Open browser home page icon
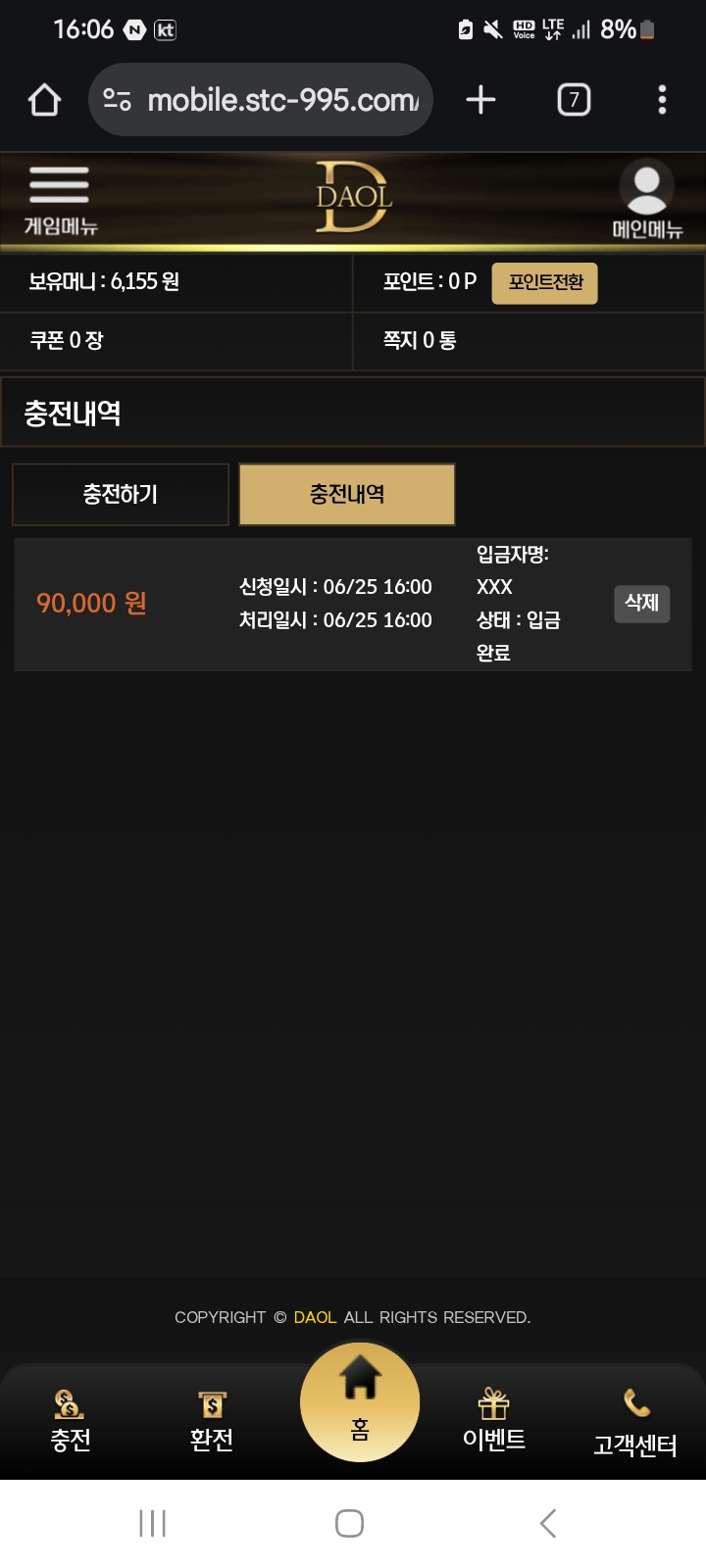The width and height of the screenshot is (706, 1568). [45, 100]
